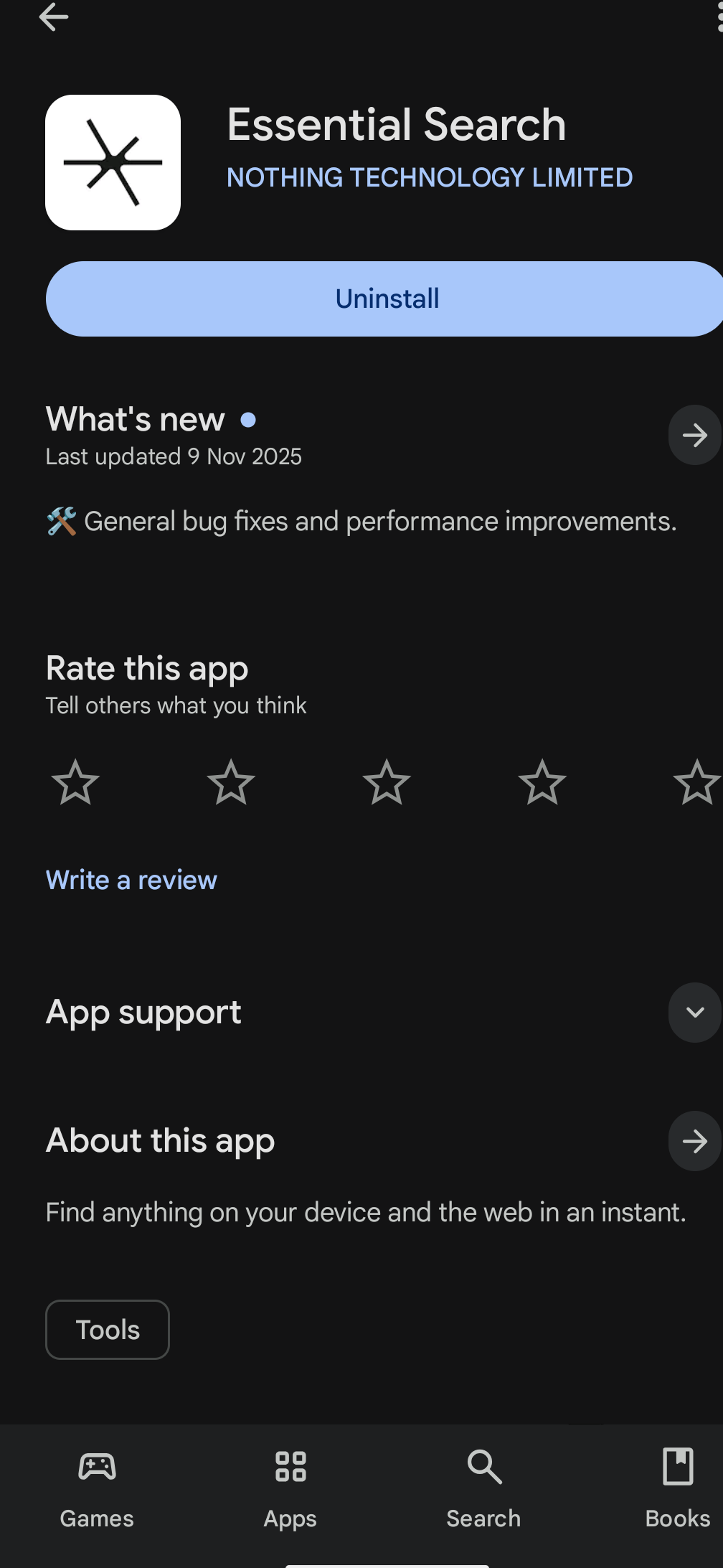Open the Nothing Technology Limited developer page

[429, 177]
